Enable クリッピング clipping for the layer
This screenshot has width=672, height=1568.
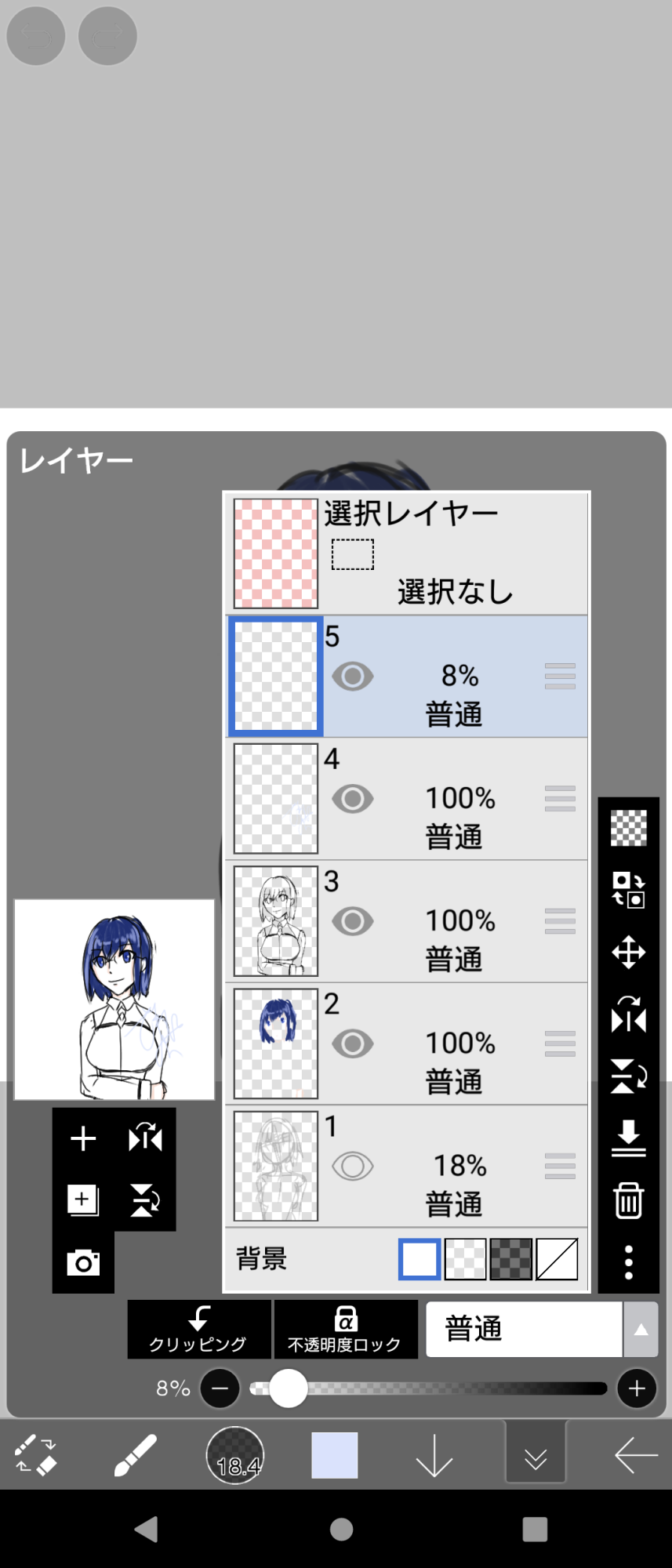tap(198, 1330)
